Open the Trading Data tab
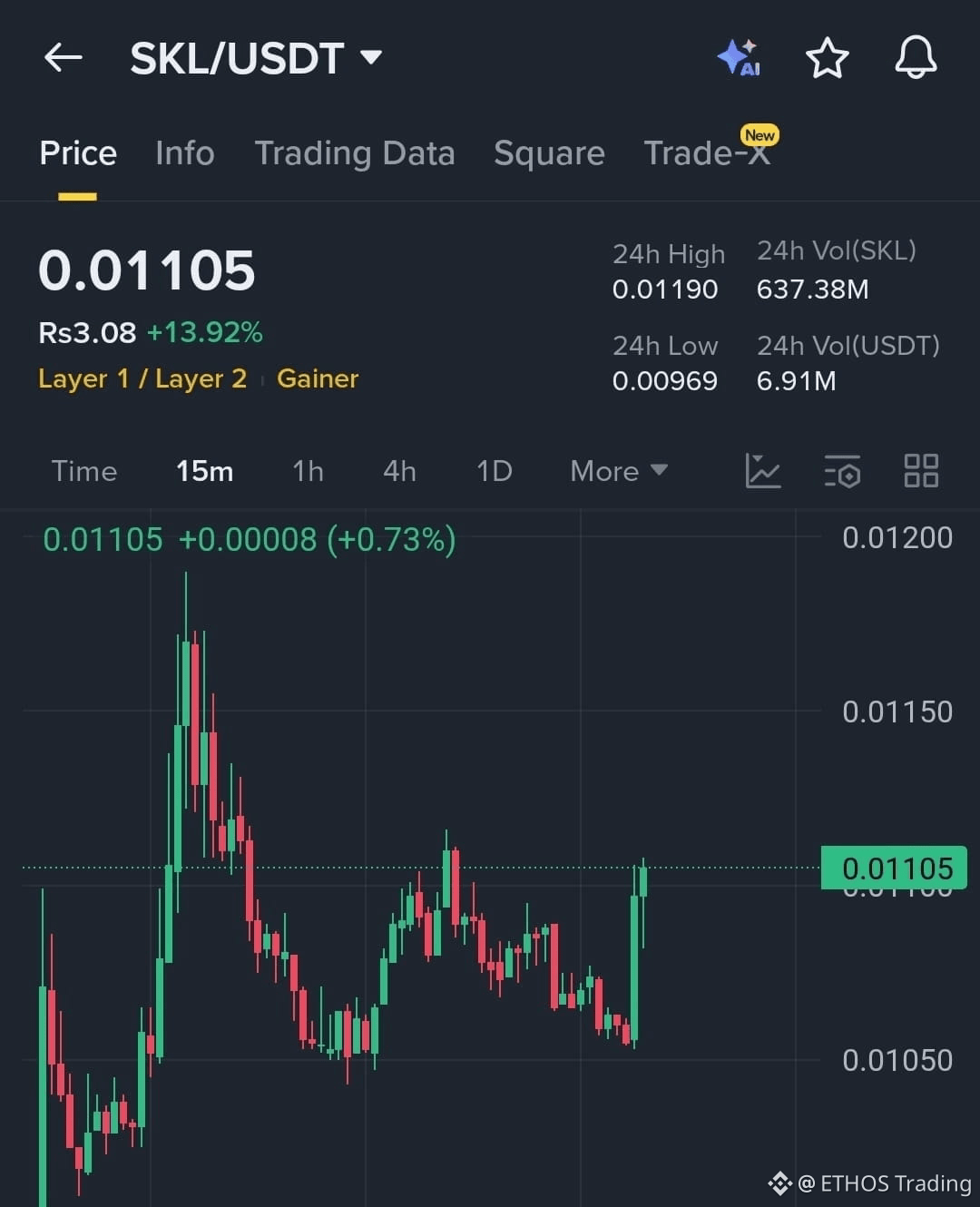This screenshot has height=1207, width=980. (356, 152)
